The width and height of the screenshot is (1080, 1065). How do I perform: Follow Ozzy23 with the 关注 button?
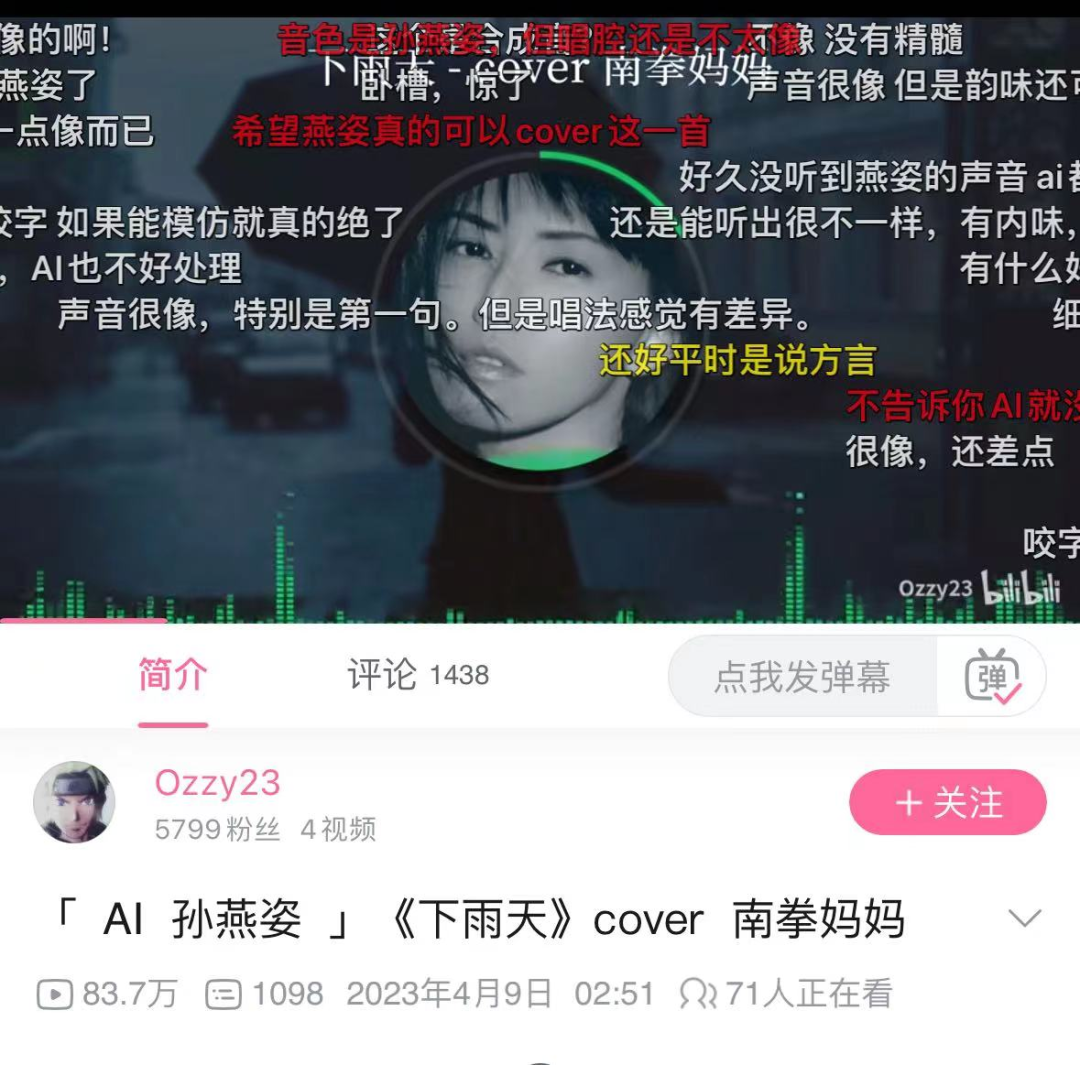pos(947,803)
